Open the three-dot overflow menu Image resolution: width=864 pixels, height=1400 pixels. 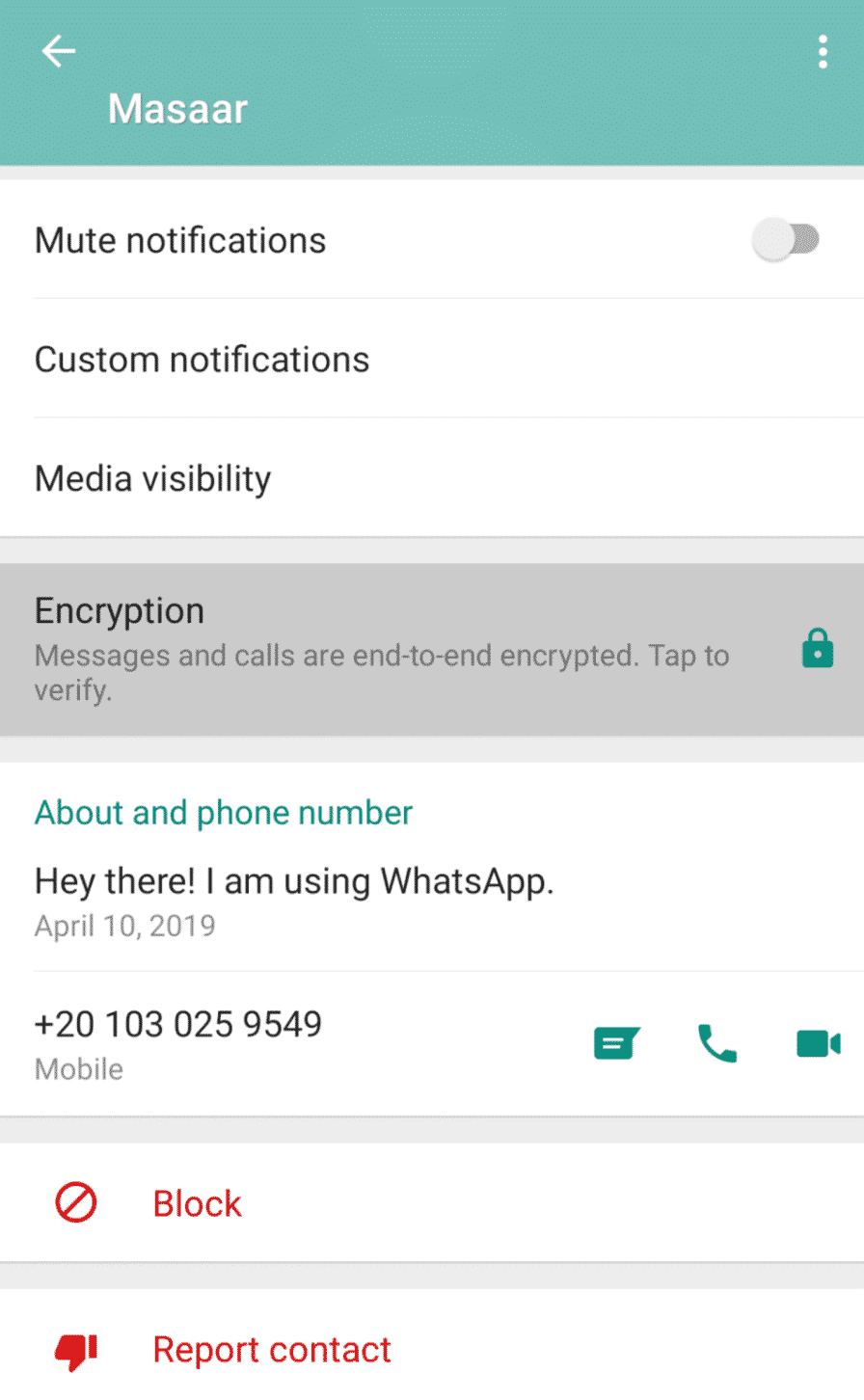point(822,52)
